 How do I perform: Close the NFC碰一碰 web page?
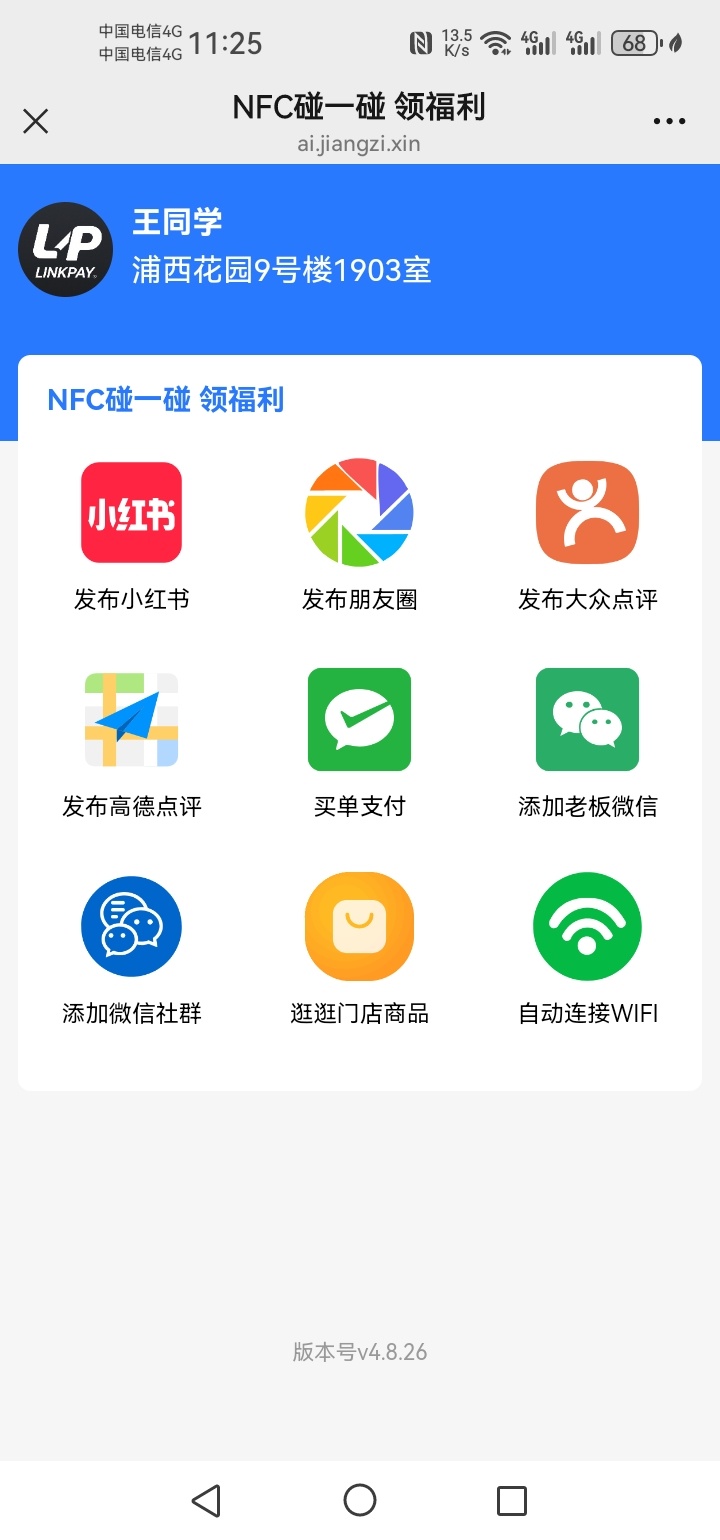pos(36,122)
